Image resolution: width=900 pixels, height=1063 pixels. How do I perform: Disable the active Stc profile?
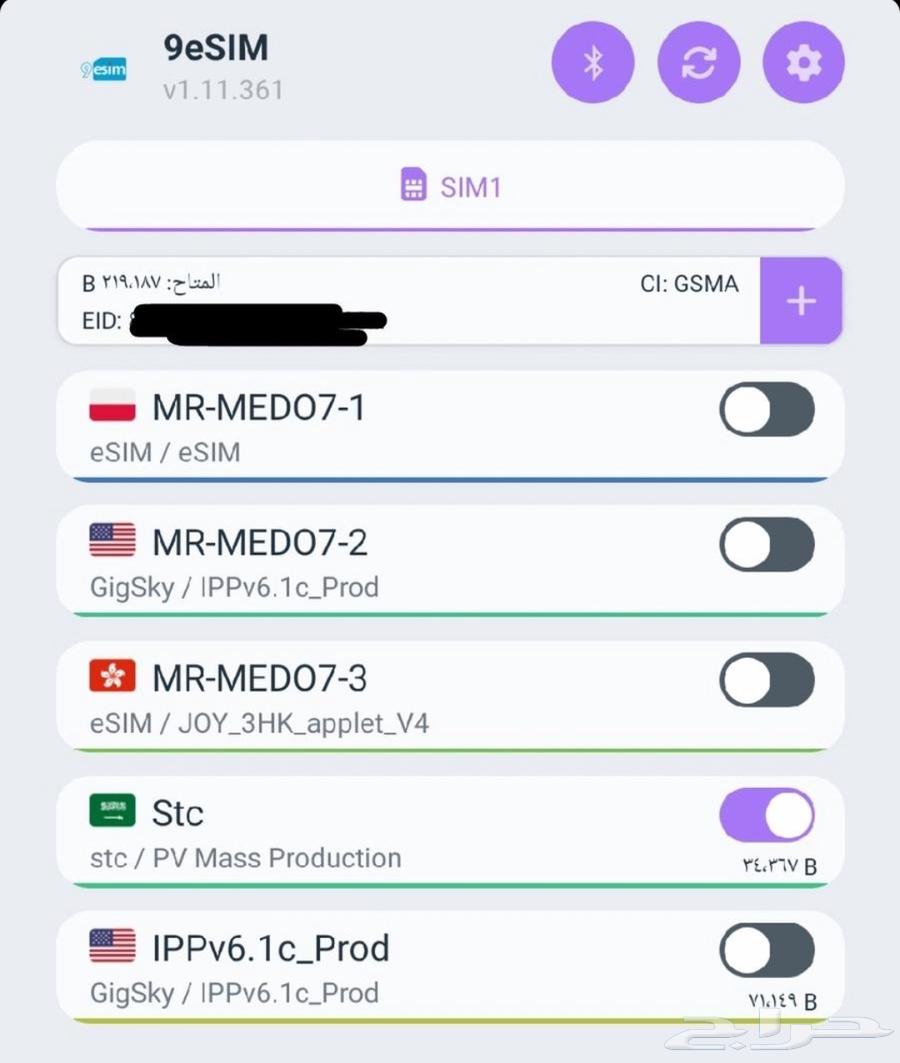point(767,814)
